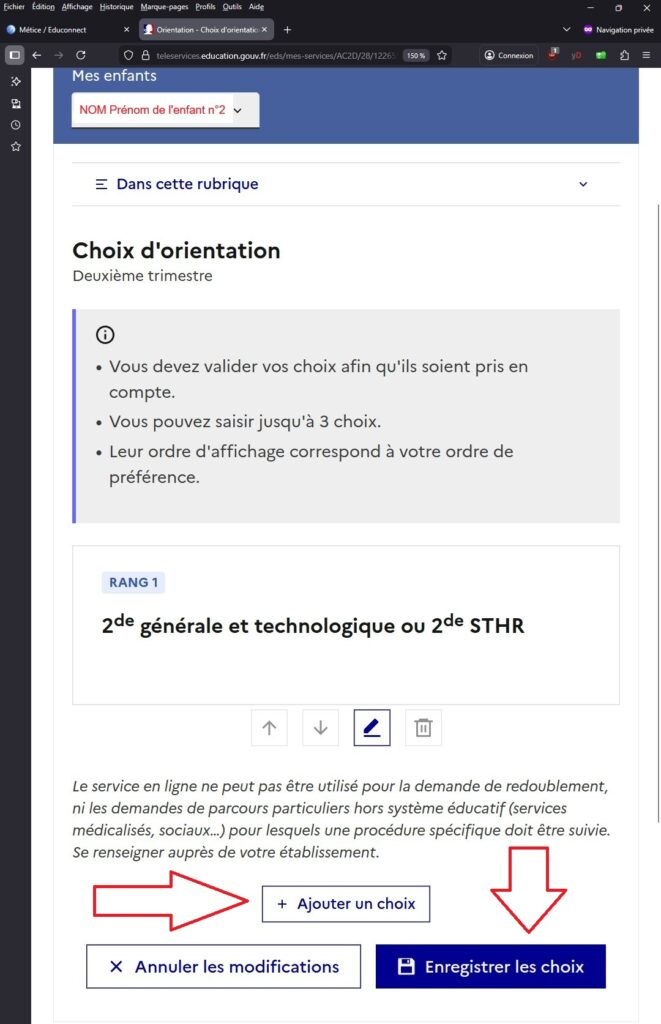
Task: Save with Enregistrer les choix
Action: [x=490, y=967]
